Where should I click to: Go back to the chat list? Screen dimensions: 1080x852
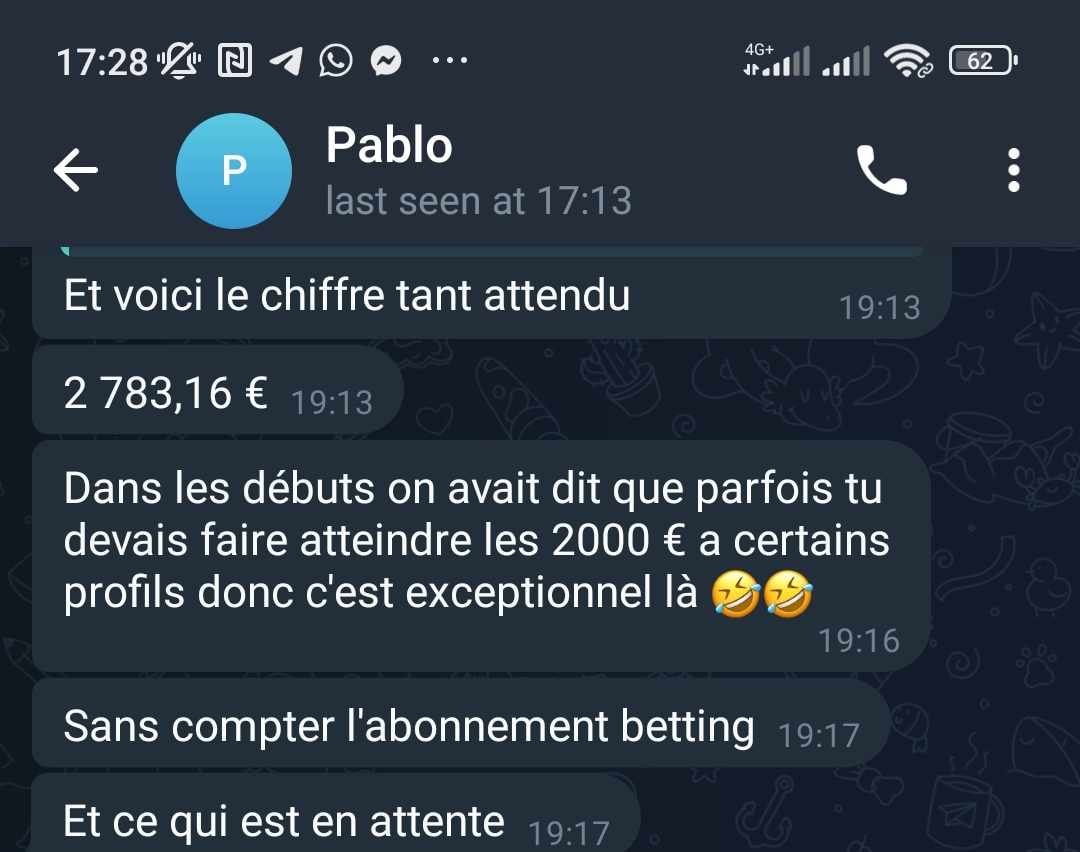(x=76, y=171)
